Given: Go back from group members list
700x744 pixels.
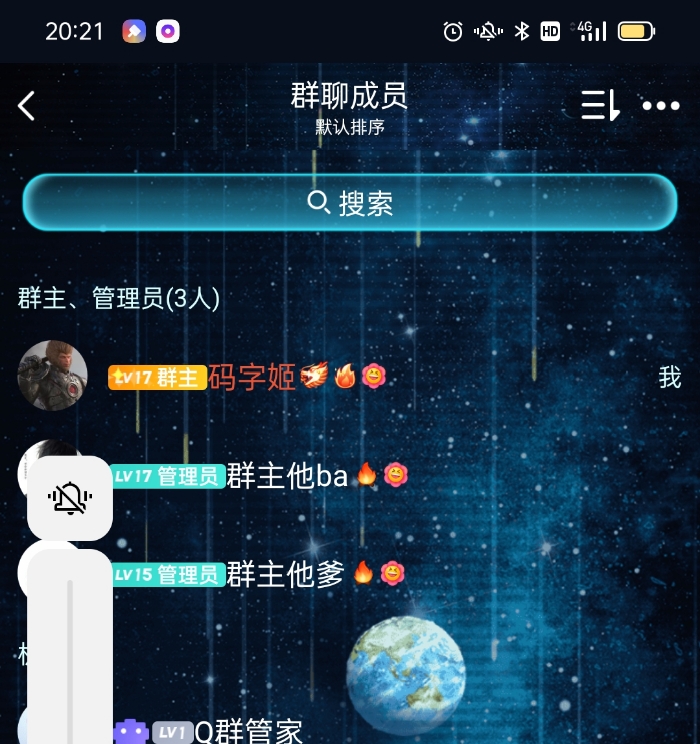Looking at the screenshot, I should (x=27, y=106).
